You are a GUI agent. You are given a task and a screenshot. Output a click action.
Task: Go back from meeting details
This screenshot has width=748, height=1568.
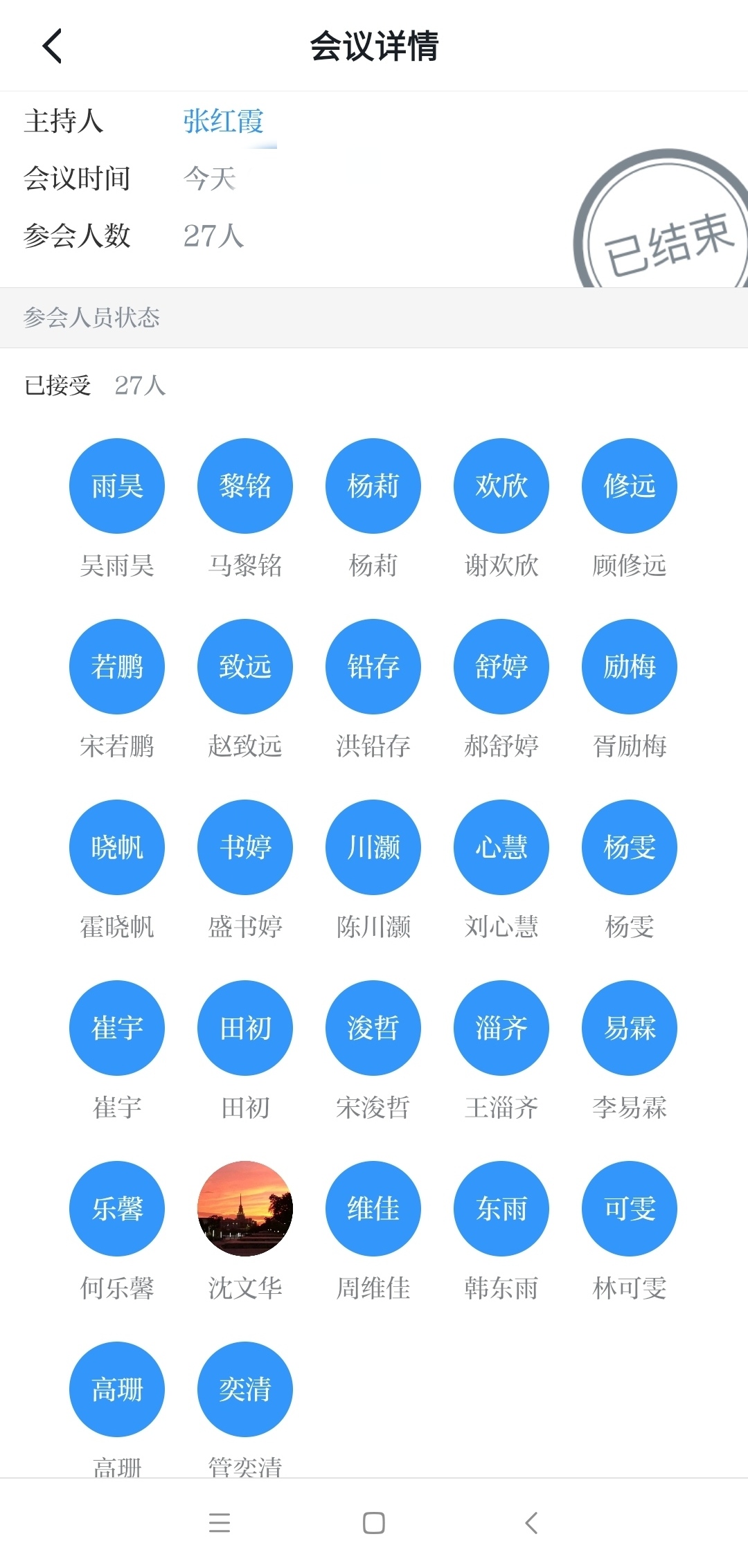(53, 46)
